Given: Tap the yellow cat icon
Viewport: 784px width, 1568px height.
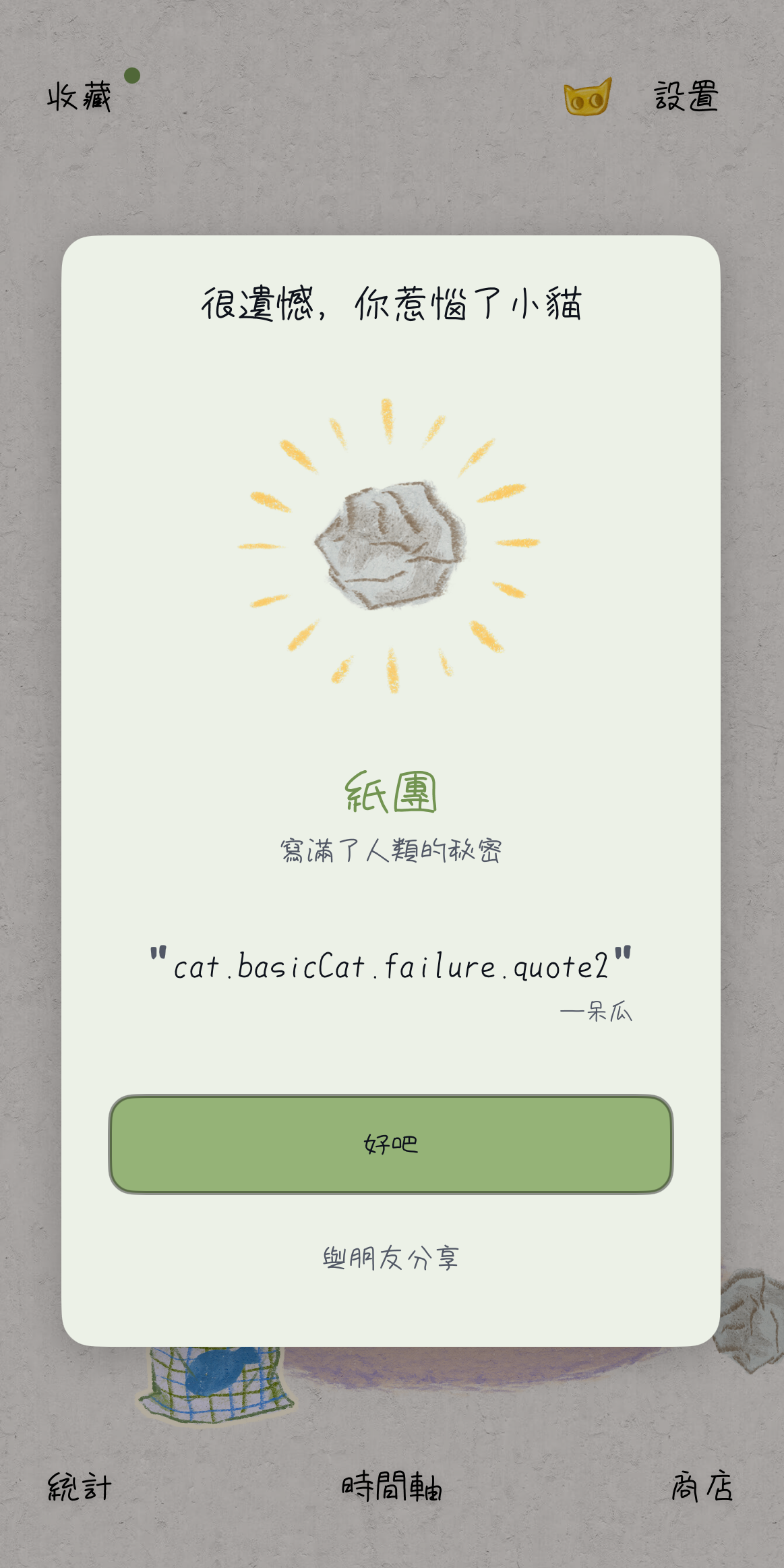Looking at the screenshot, I should 588,98.
